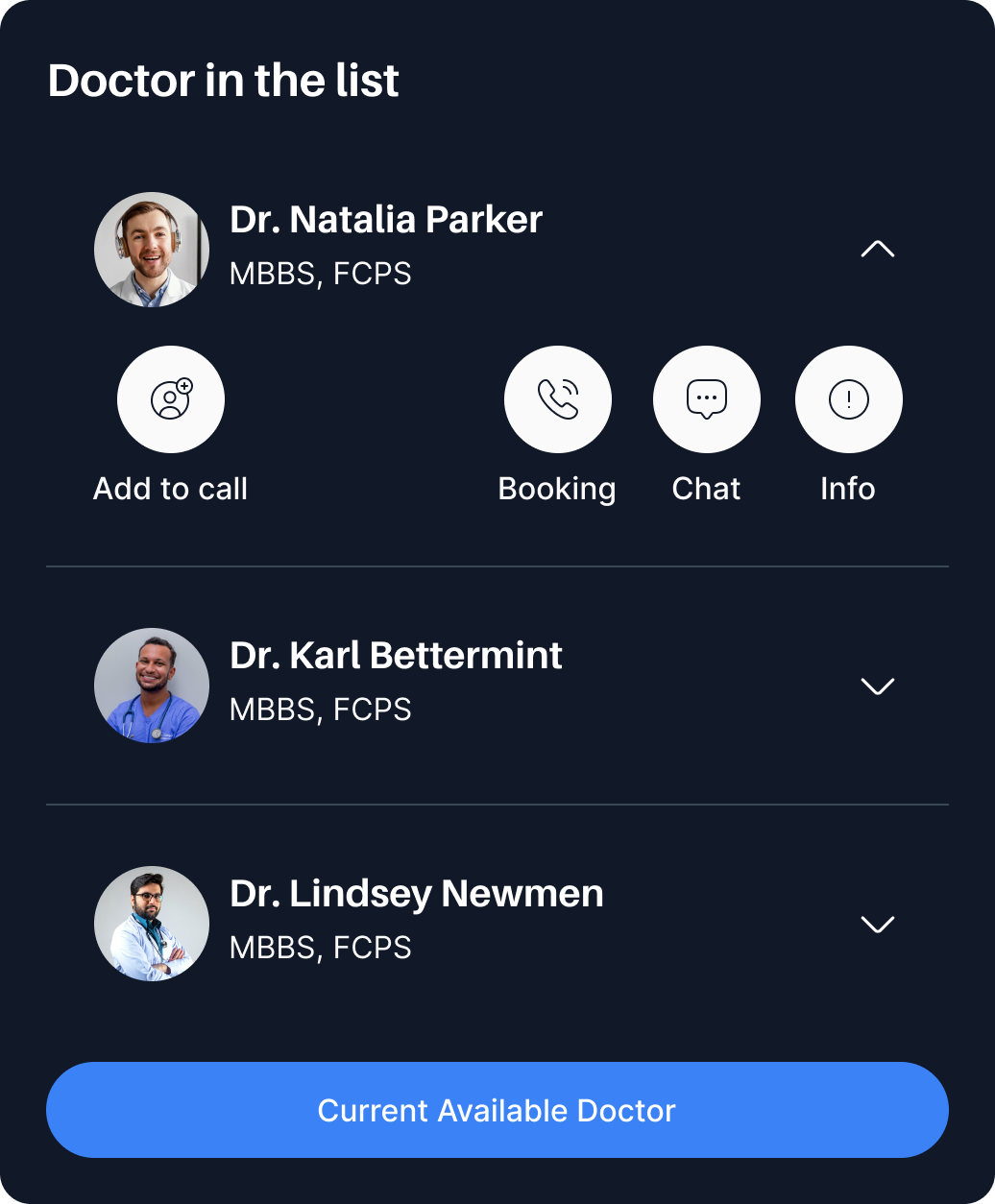Select the name Dr. Karl Bettermint
995x1204 pixels.
pyautogui.click(x=396, y=655)
